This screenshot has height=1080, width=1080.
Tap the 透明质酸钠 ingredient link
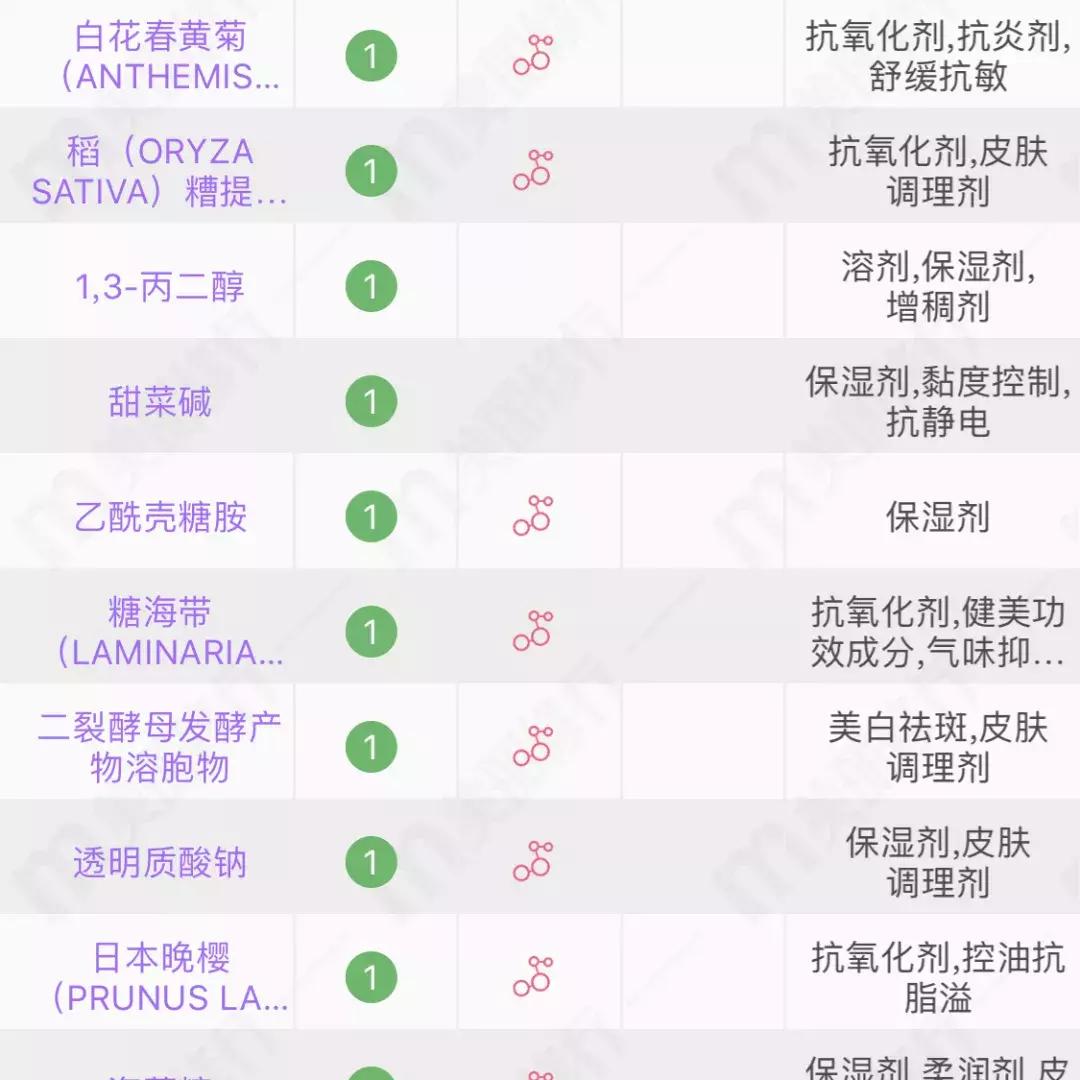coord(160,862)
